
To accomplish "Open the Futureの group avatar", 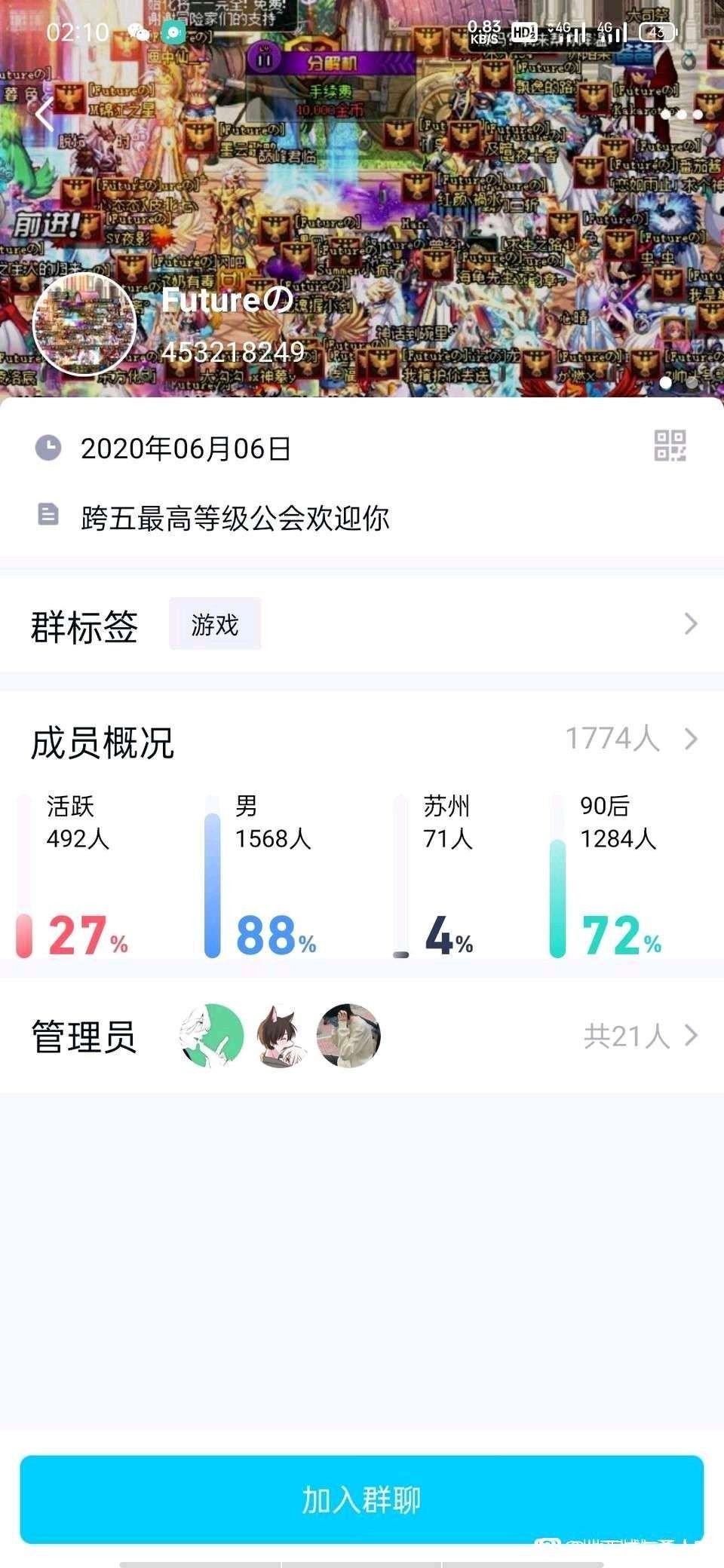I will click(x=84, y=324).
